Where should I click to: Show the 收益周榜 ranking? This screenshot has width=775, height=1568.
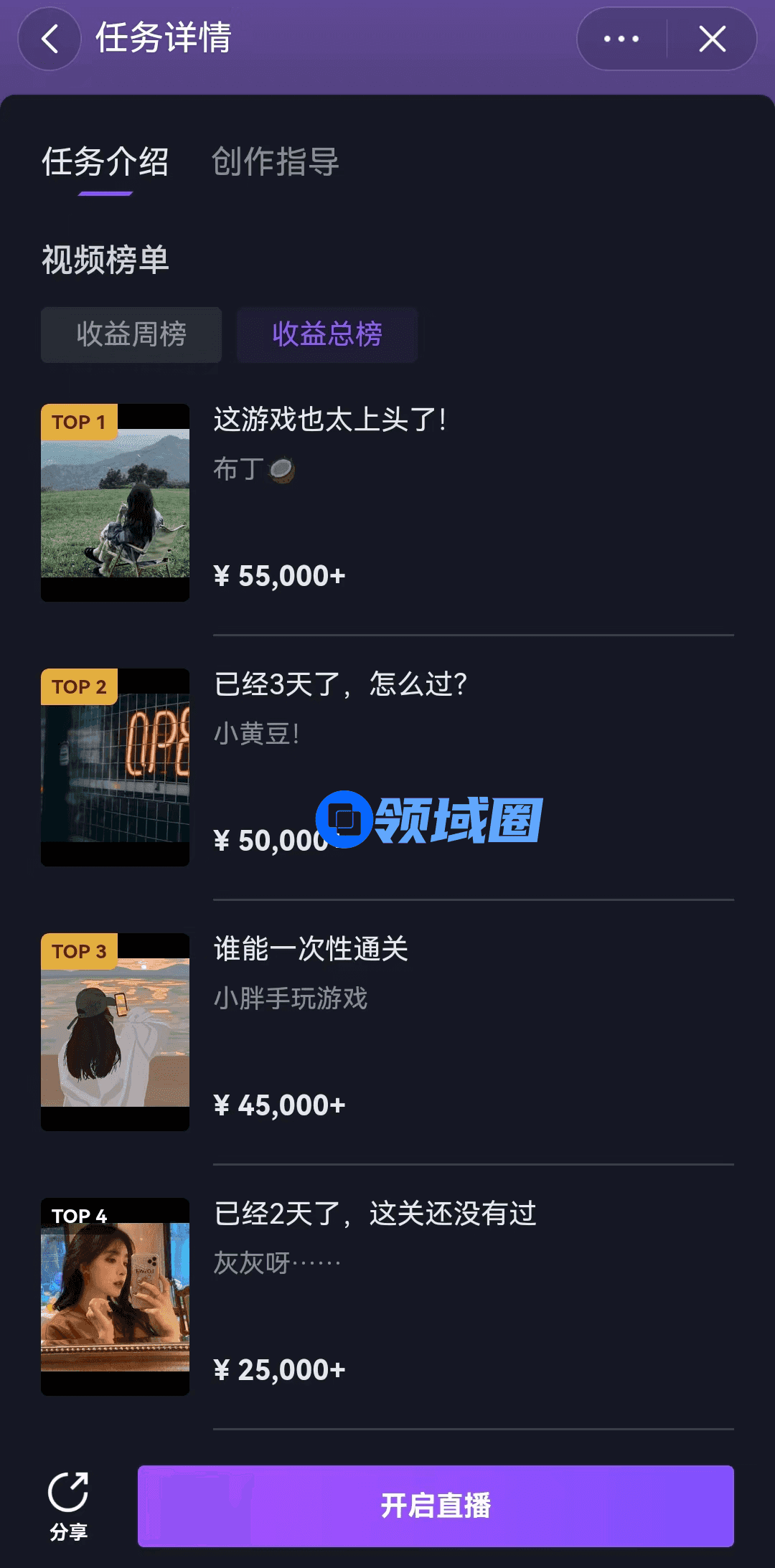click(x=131, y=334)
